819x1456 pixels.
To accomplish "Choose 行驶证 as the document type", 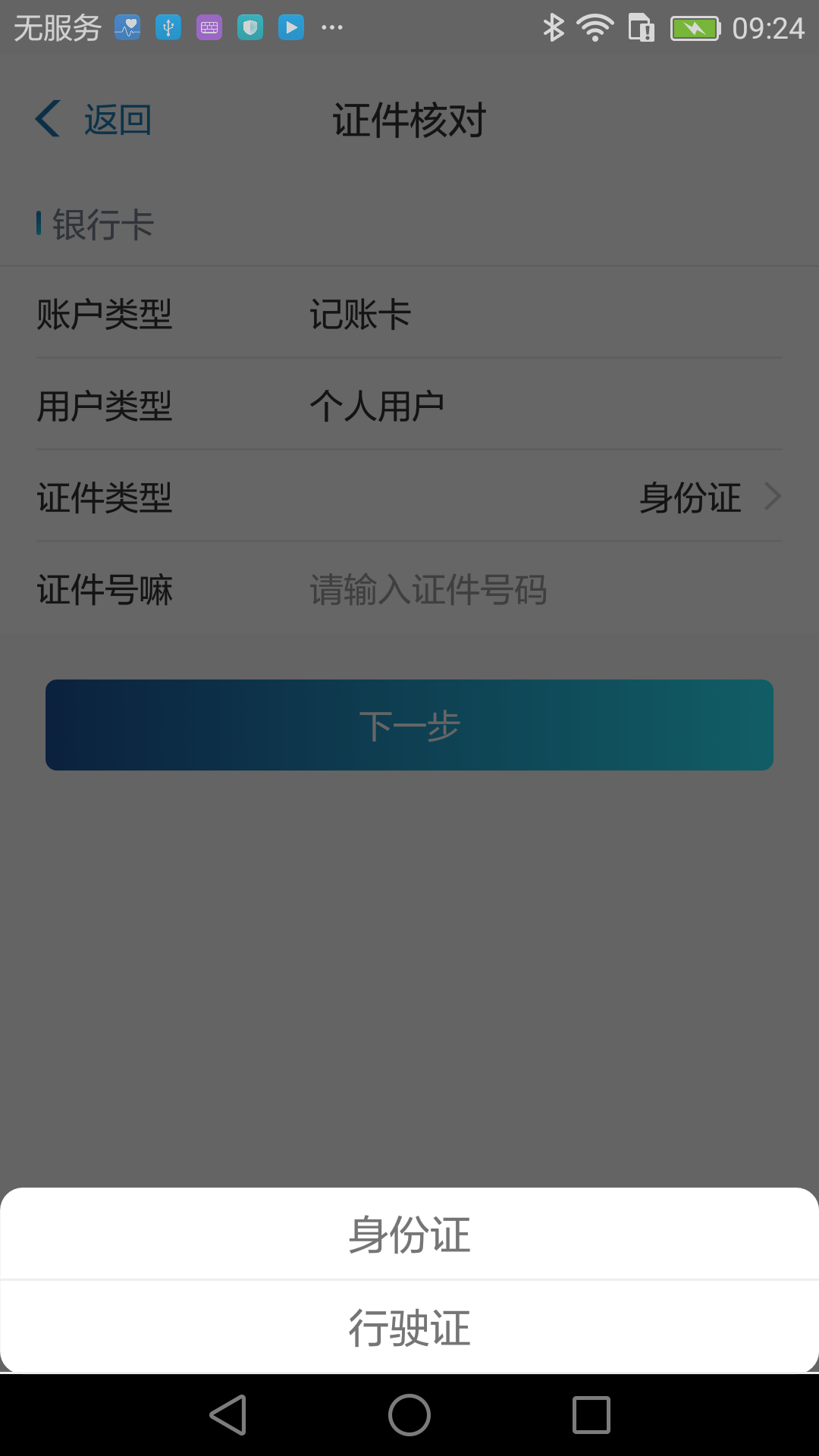I will (409, 1327).
